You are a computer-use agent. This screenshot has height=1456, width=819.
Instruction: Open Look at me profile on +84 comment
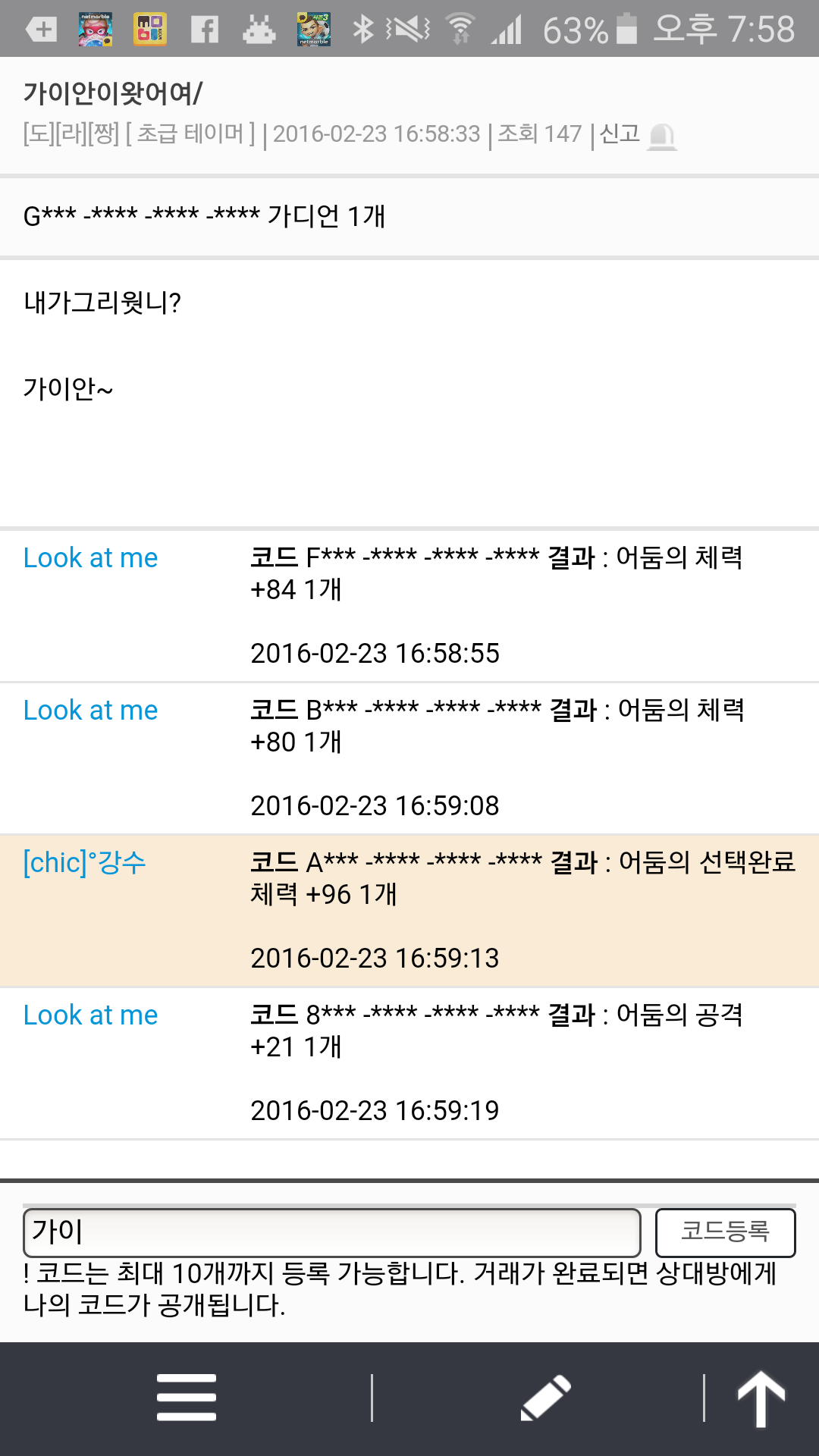(x=90, y=558)
